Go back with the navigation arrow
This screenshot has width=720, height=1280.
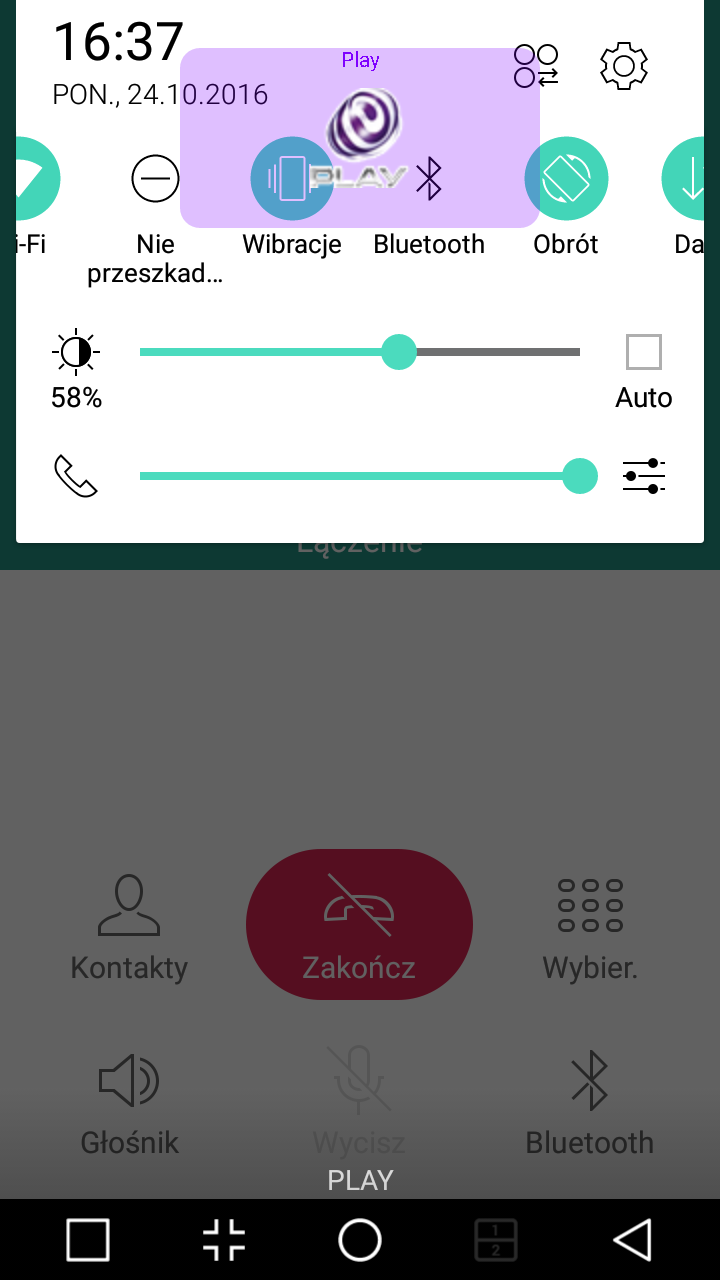[x=632, y=1240]
